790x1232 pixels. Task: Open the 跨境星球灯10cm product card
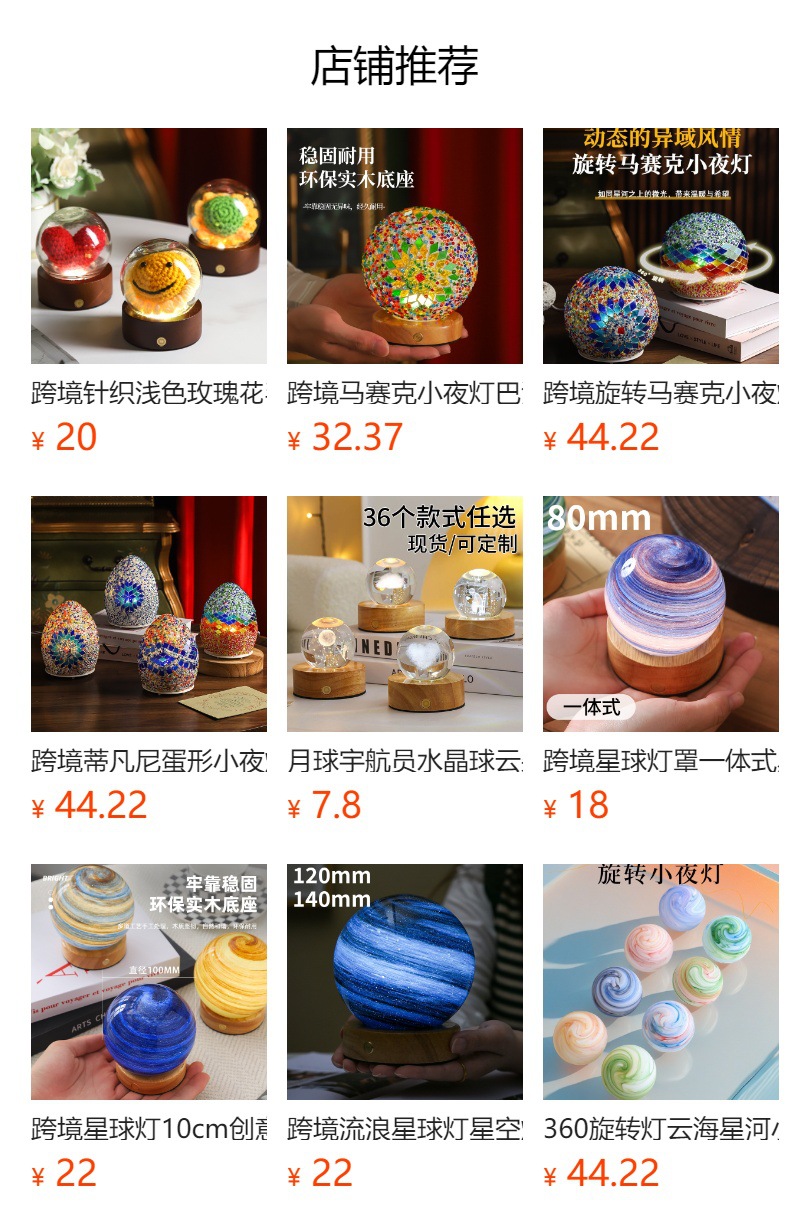pos(149,982)
